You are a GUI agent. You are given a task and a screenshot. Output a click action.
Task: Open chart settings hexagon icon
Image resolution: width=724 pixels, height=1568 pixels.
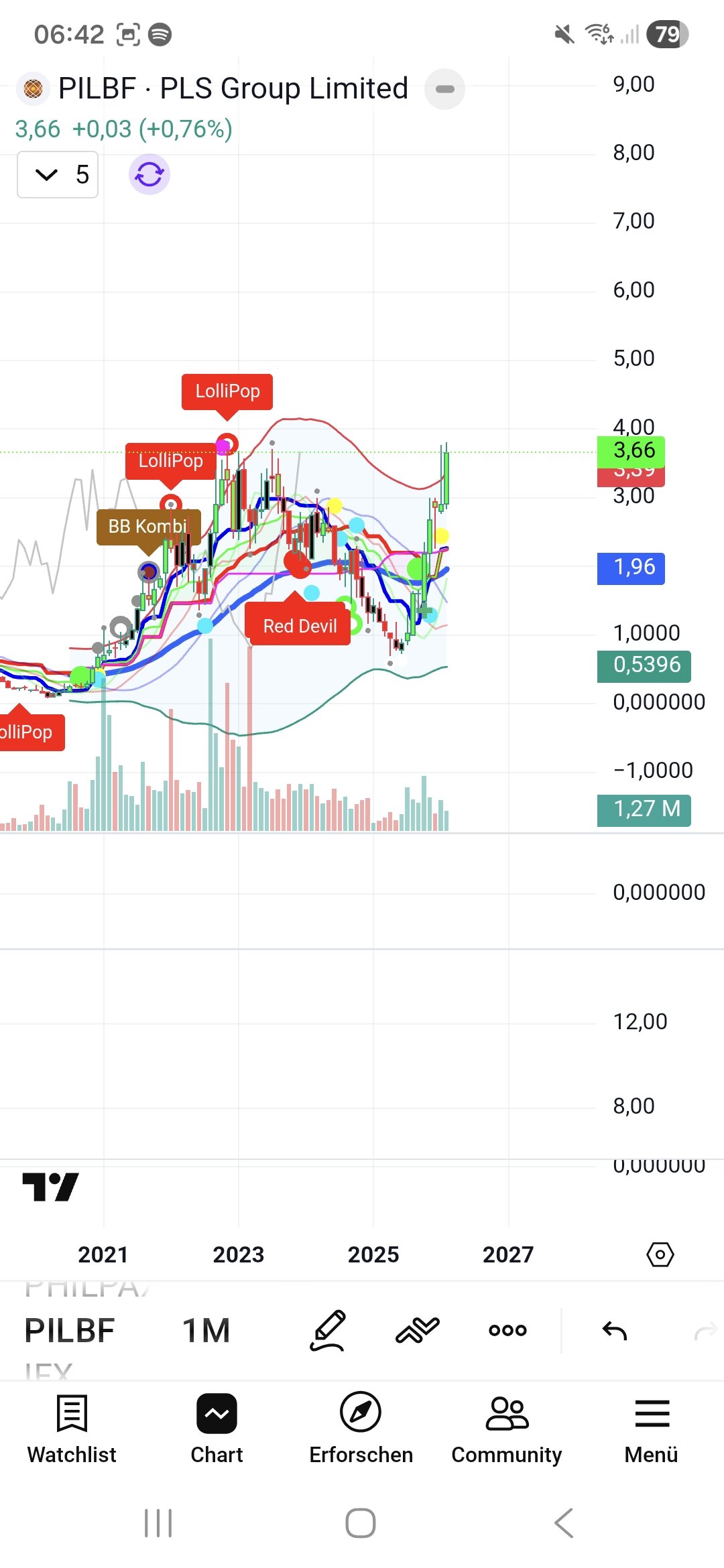pyautogui.click(x=660, y=1254)
